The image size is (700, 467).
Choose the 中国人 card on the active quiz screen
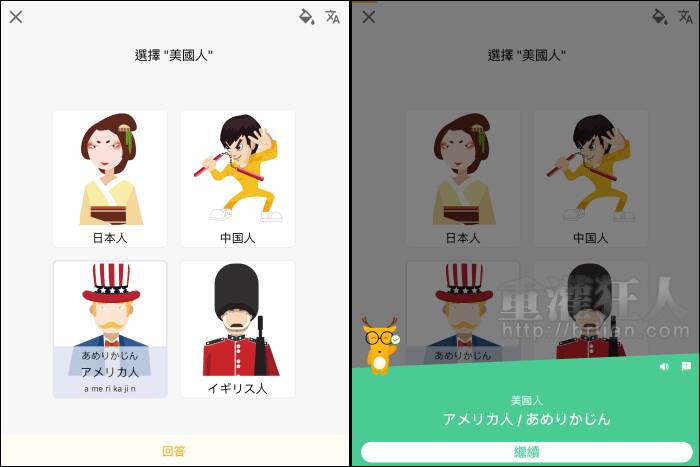click(238, 179)
